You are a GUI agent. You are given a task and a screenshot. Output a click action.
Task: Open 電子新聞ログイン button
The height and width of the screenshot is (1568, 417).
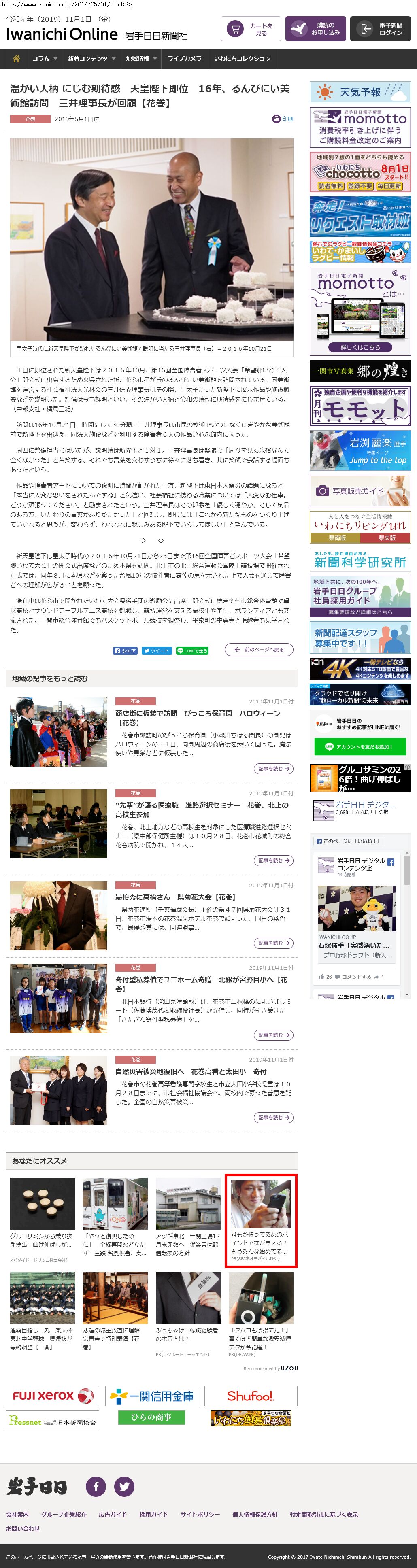[380, 29]
